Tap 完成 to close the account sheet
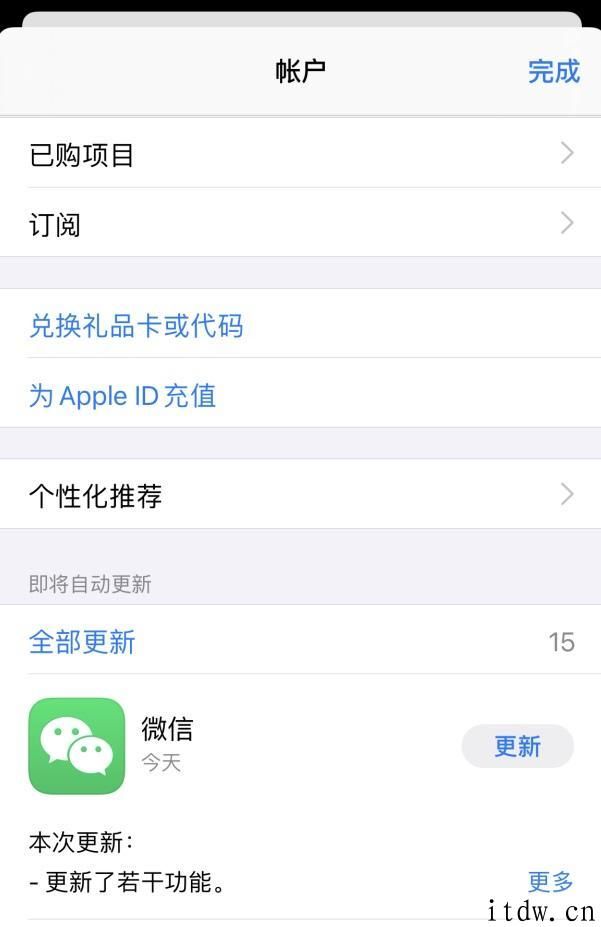Viewport: 601px width, 927px height. 553,71
